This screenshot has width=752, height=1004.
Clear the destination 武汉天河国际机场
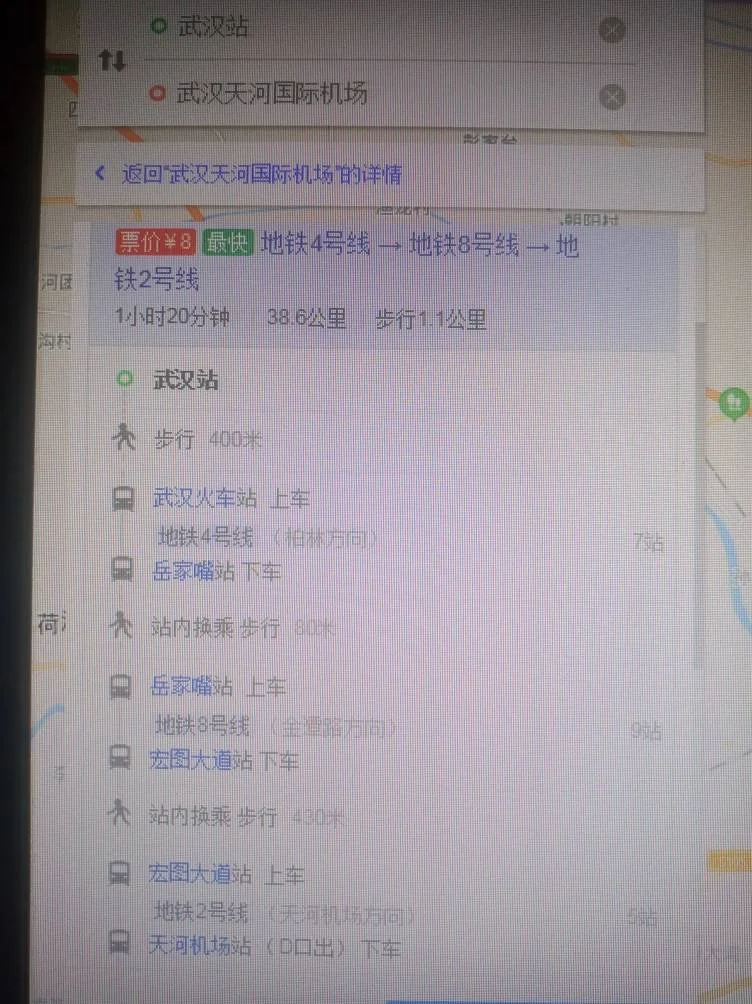(612, 97)
